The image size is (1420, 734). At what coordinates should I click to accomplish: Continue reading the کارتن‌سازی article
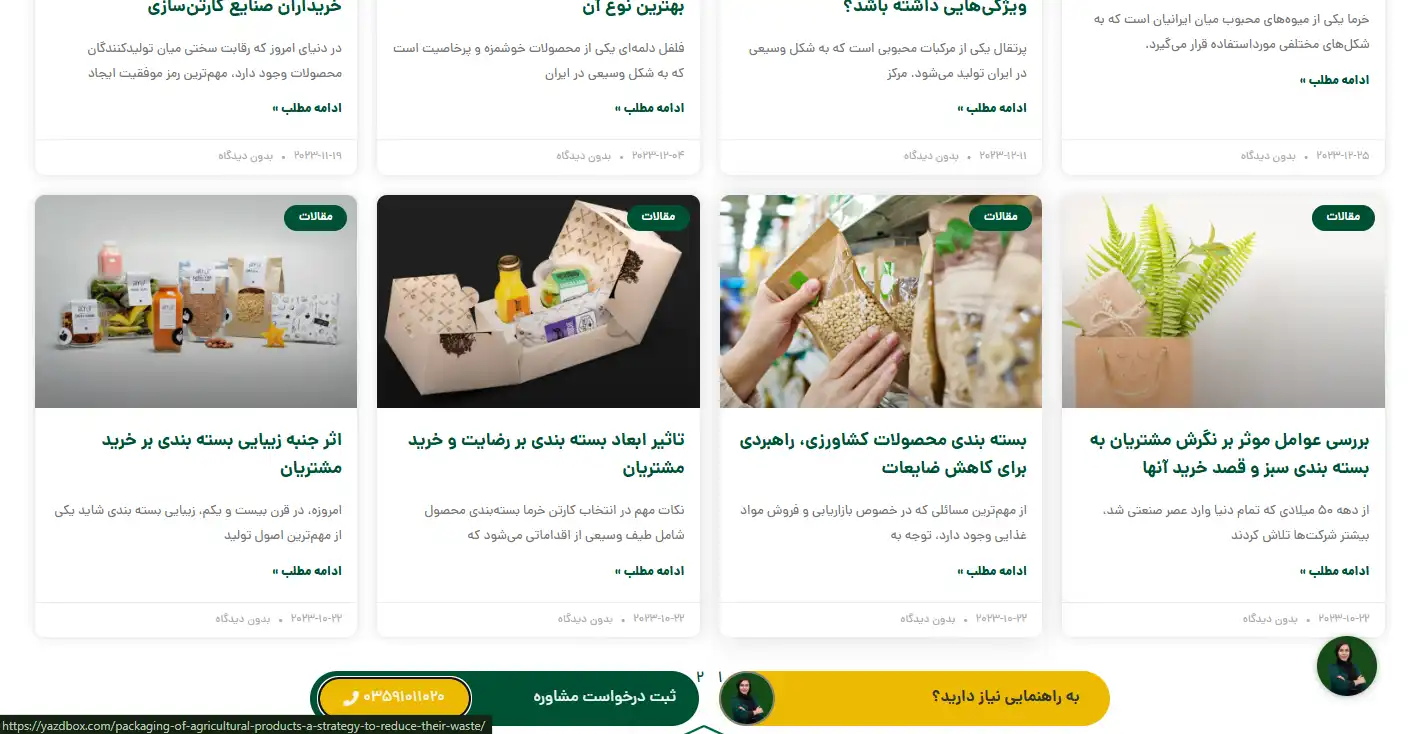[307, 108]
